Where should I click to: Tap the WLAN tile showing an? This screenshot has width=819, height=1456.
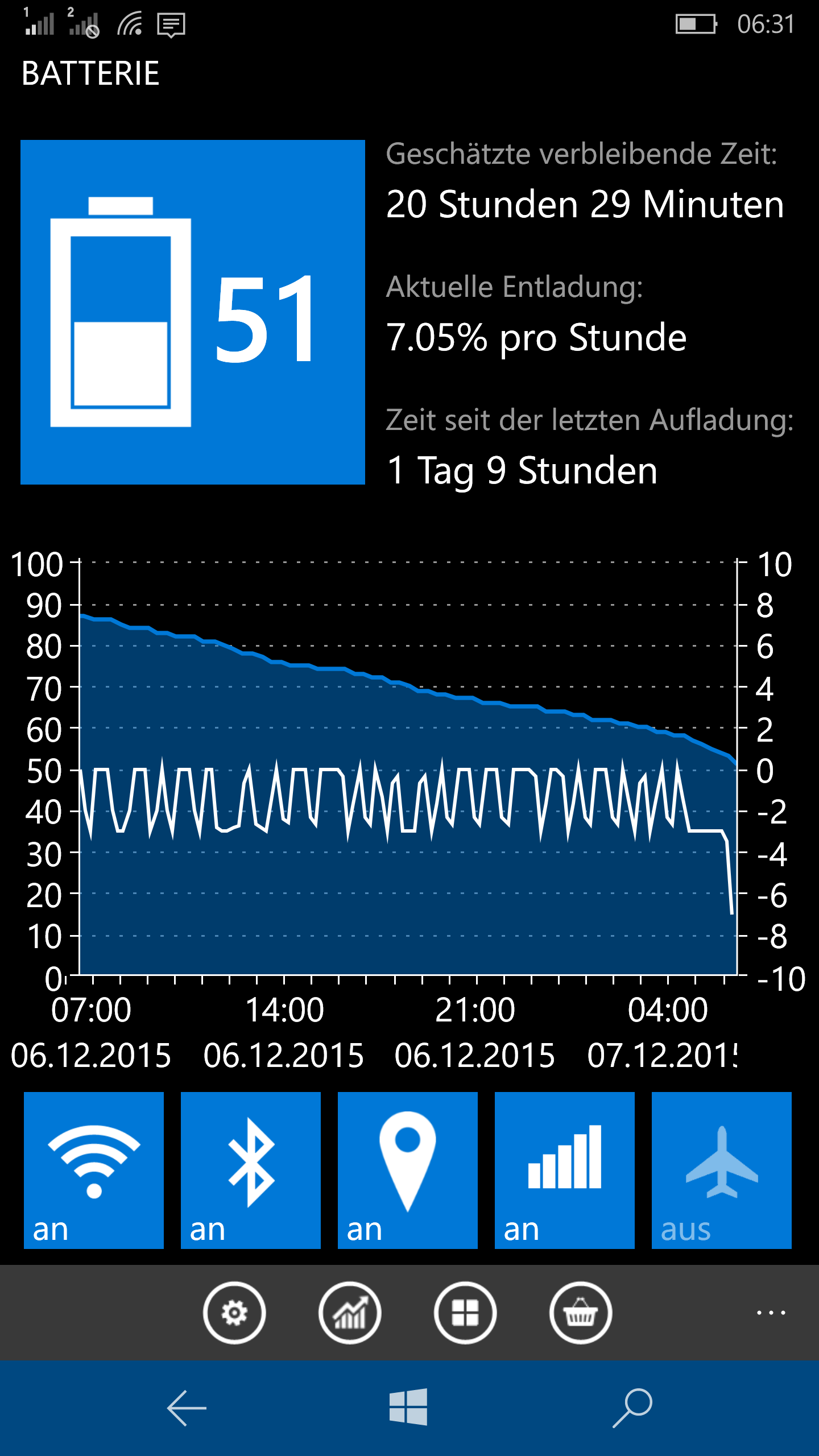[94, 1170]
